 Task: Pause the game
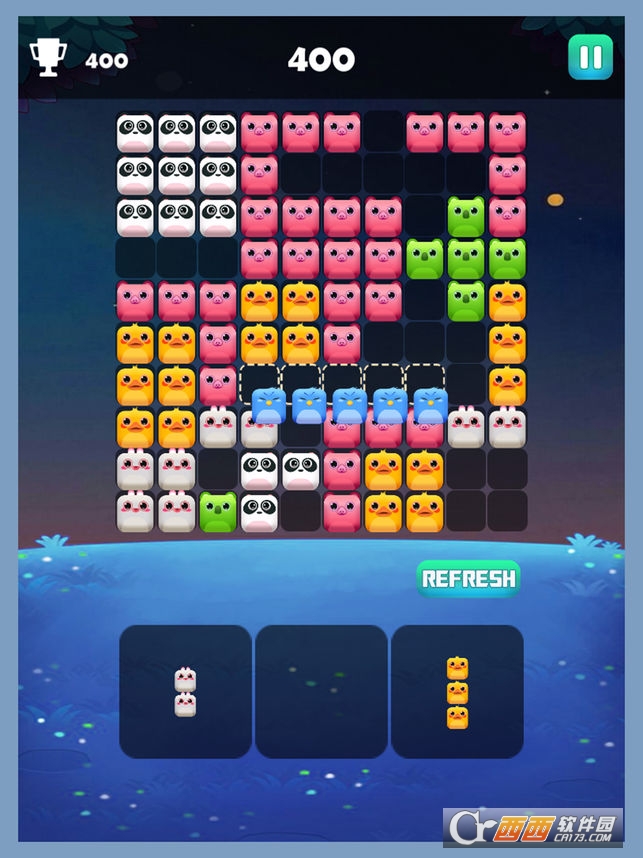click(590, 58)
